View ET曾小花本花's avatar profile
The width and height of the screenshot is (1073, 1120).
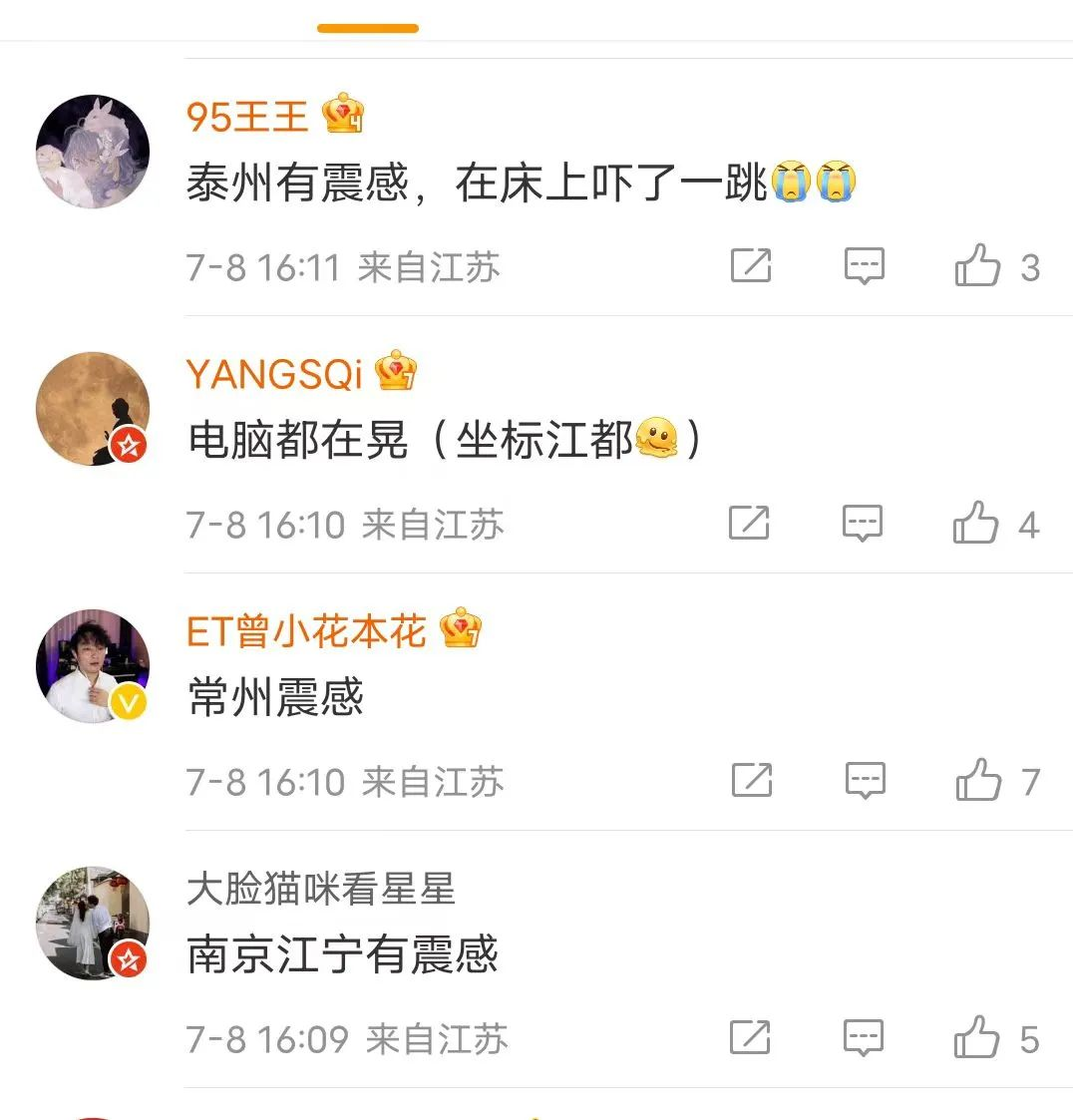93,666
